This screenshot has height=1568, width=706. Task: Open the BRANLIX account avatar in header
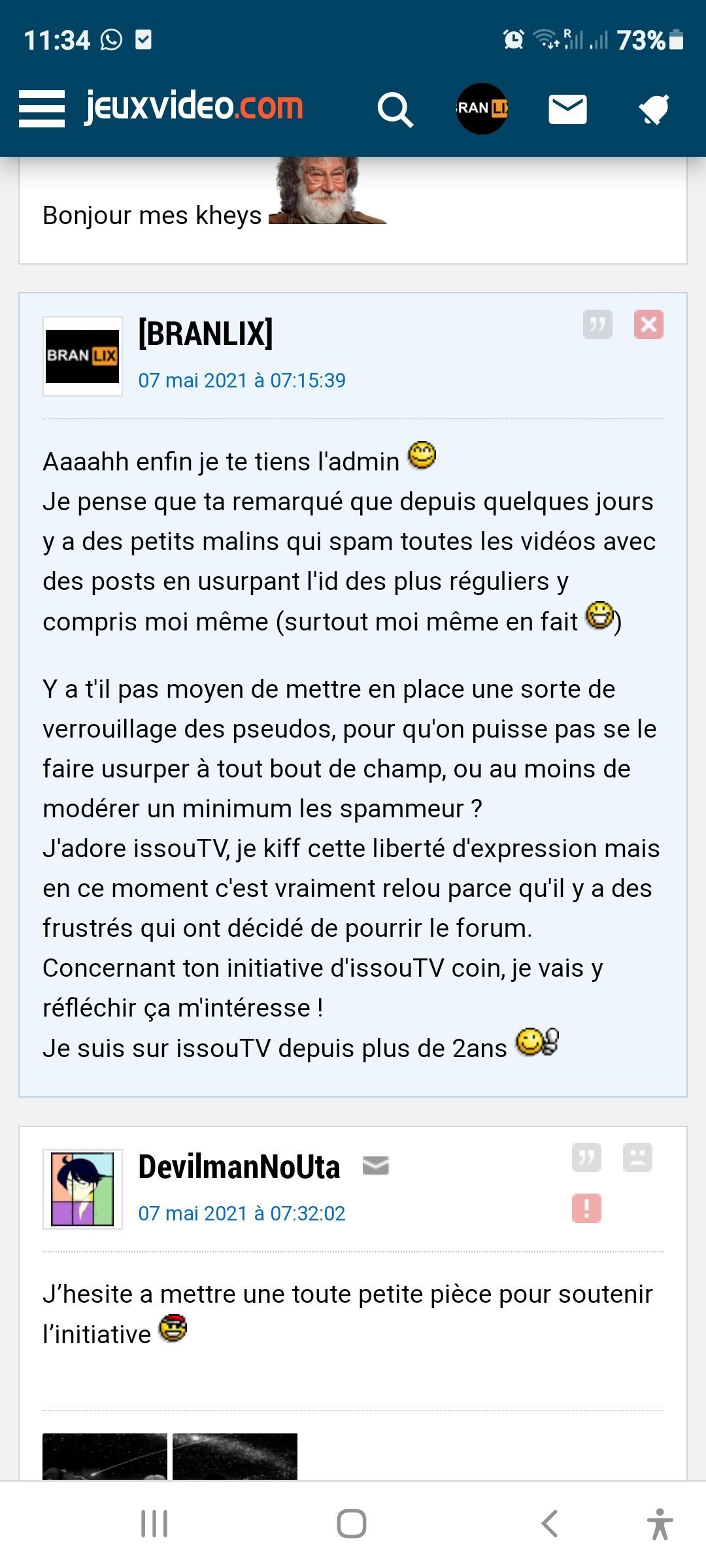pos(482,108)
